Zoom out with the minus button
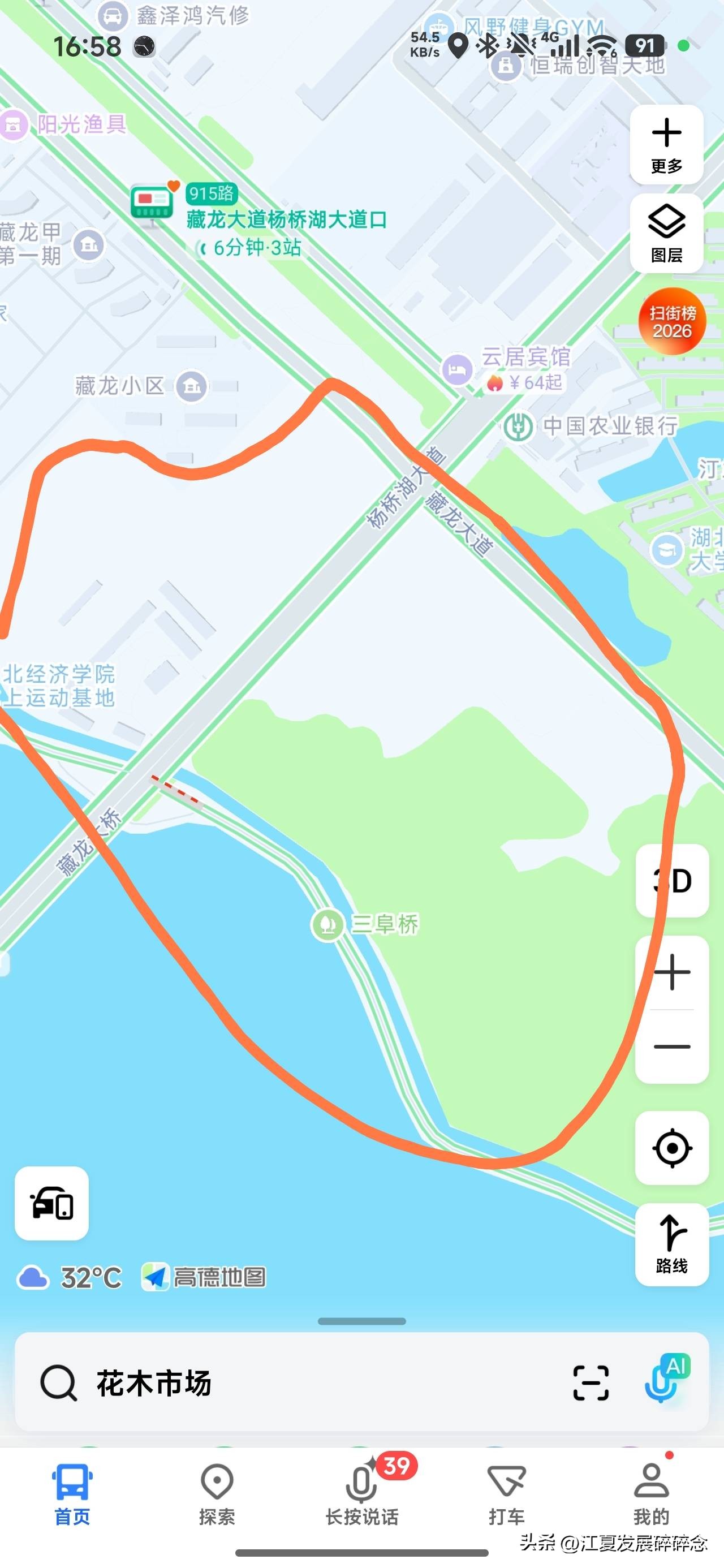 pyautogui.click(x=671, y=1046)
